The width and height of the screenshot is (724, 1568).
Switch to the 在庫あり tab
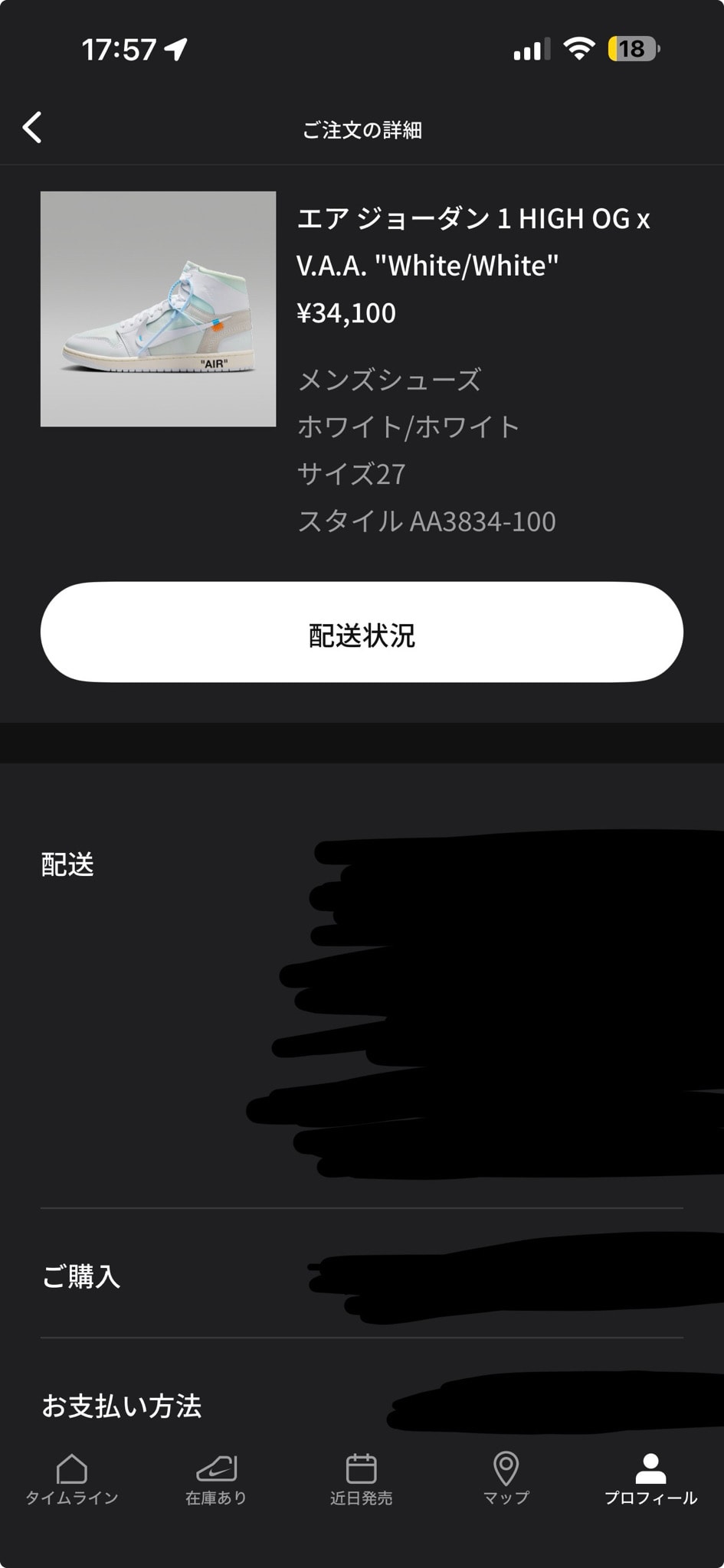click(216, 1480)
